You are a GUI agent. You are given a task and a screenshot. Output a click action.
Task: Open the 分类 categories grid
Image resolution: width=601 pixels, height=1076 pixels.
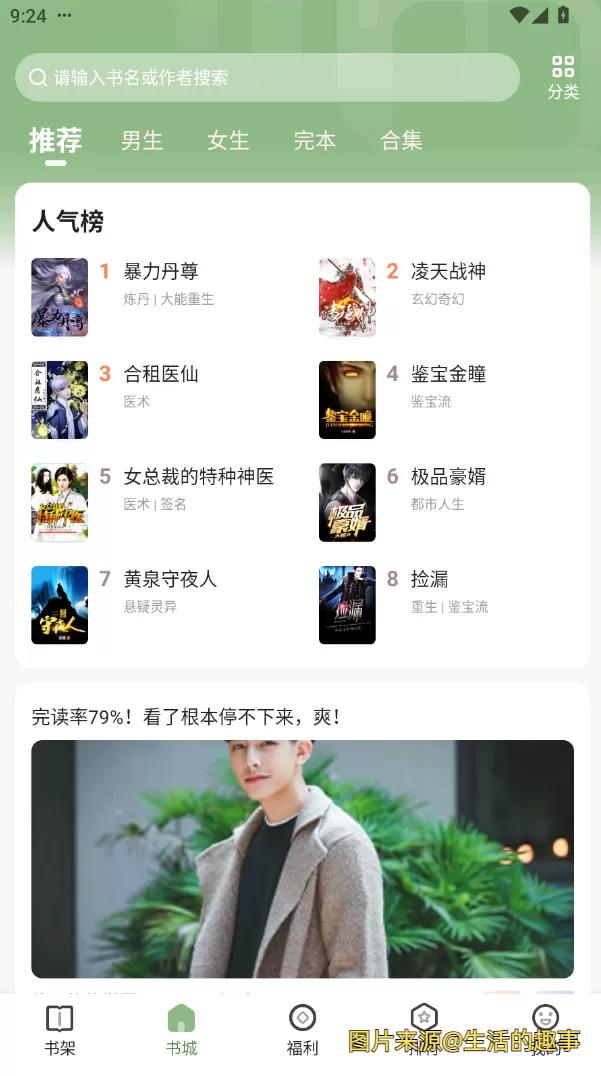[563, 77]
